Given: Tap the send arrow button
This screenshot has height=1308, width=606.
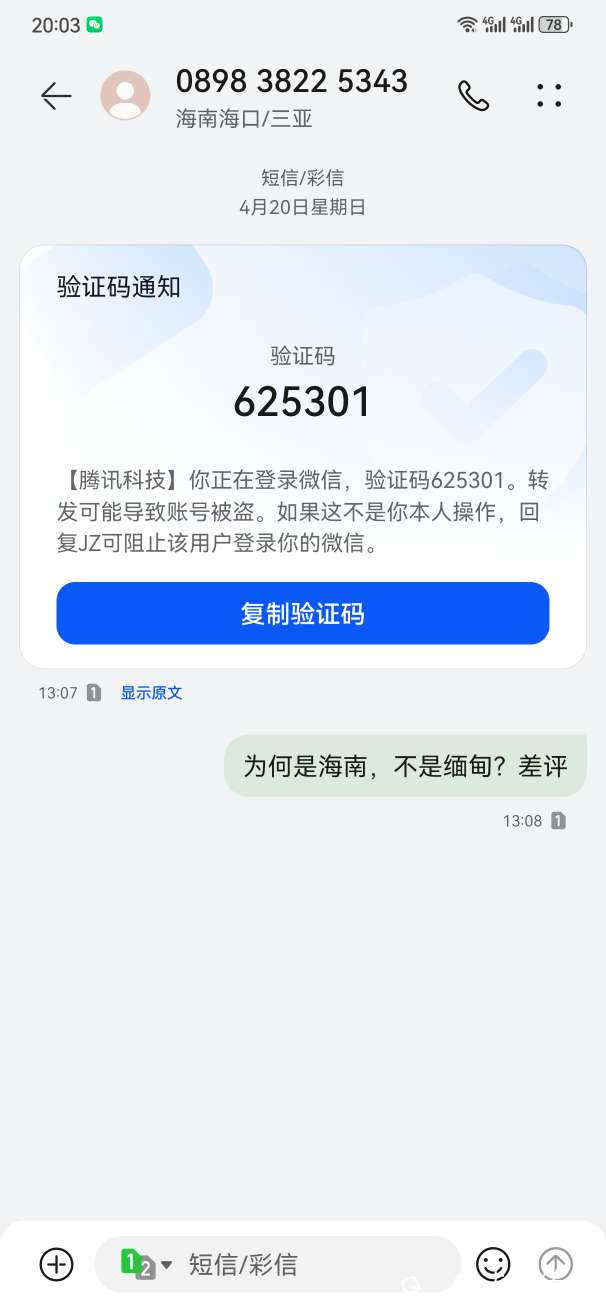Looking at the screenshot, I should [x=556, y=1264].
